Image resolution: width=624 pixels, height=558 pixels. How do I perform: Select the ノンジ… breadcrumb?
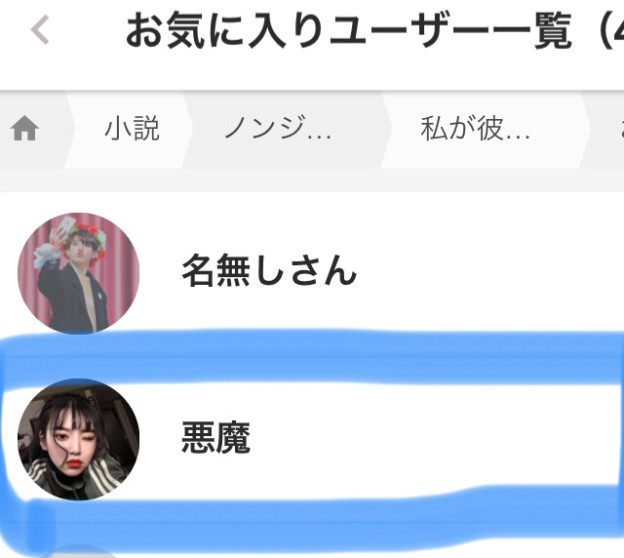point(277,129)
